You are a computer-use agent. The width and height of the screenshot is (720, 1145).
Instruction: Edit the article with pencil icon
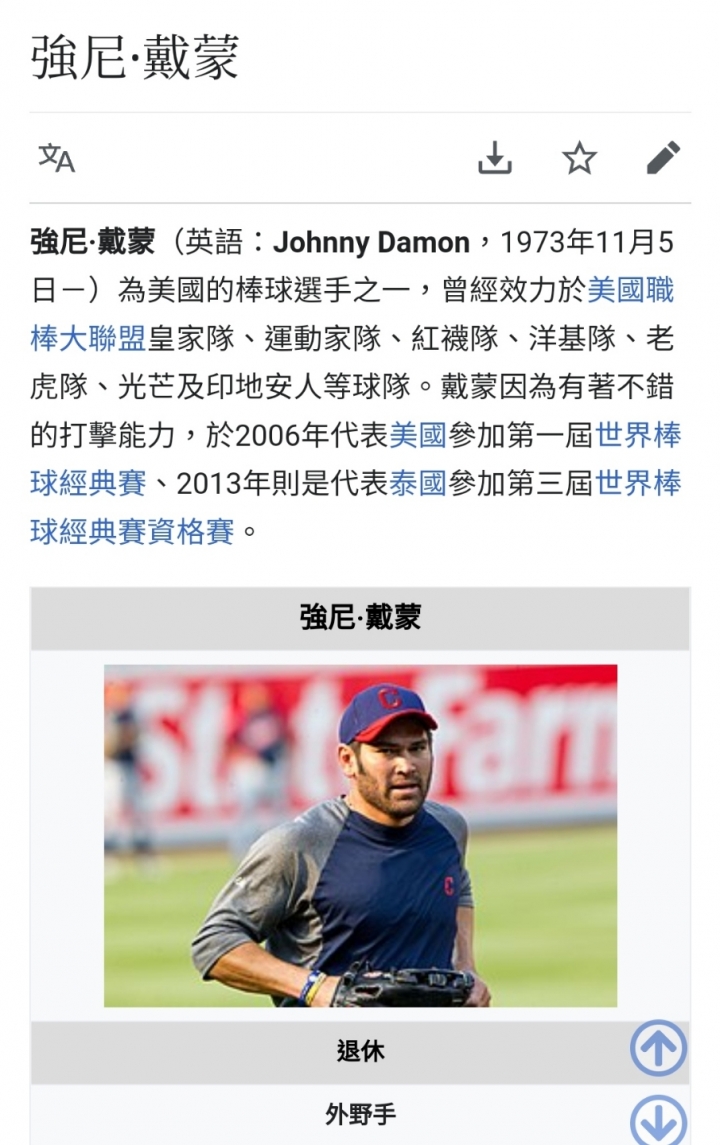point(662,158)
